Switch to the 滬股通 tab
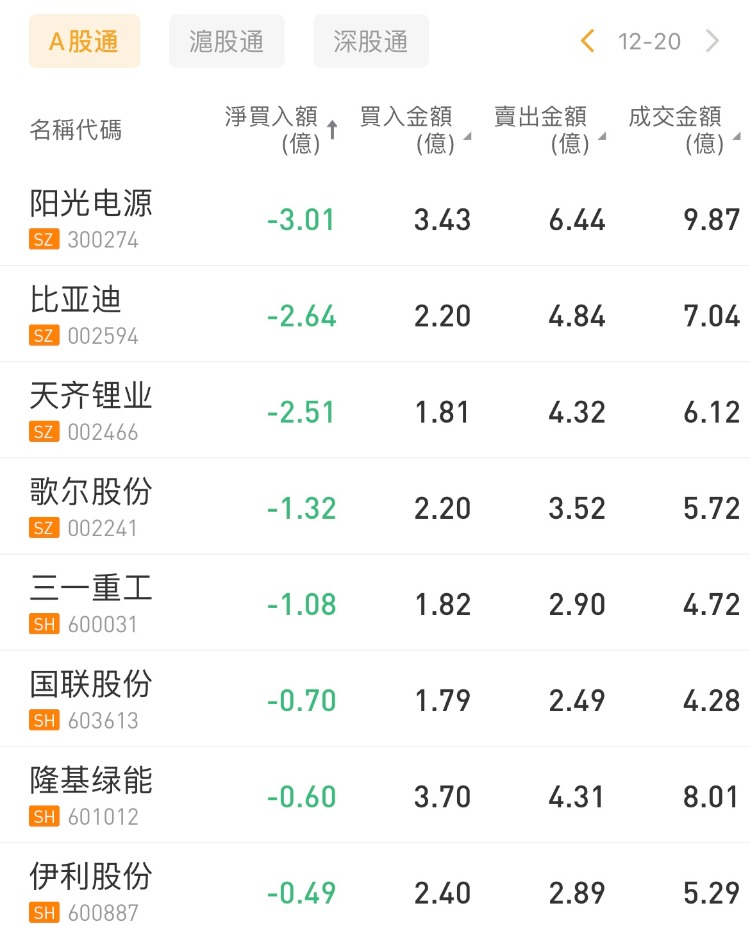The image size is (750, 926). tap(227, 42)
